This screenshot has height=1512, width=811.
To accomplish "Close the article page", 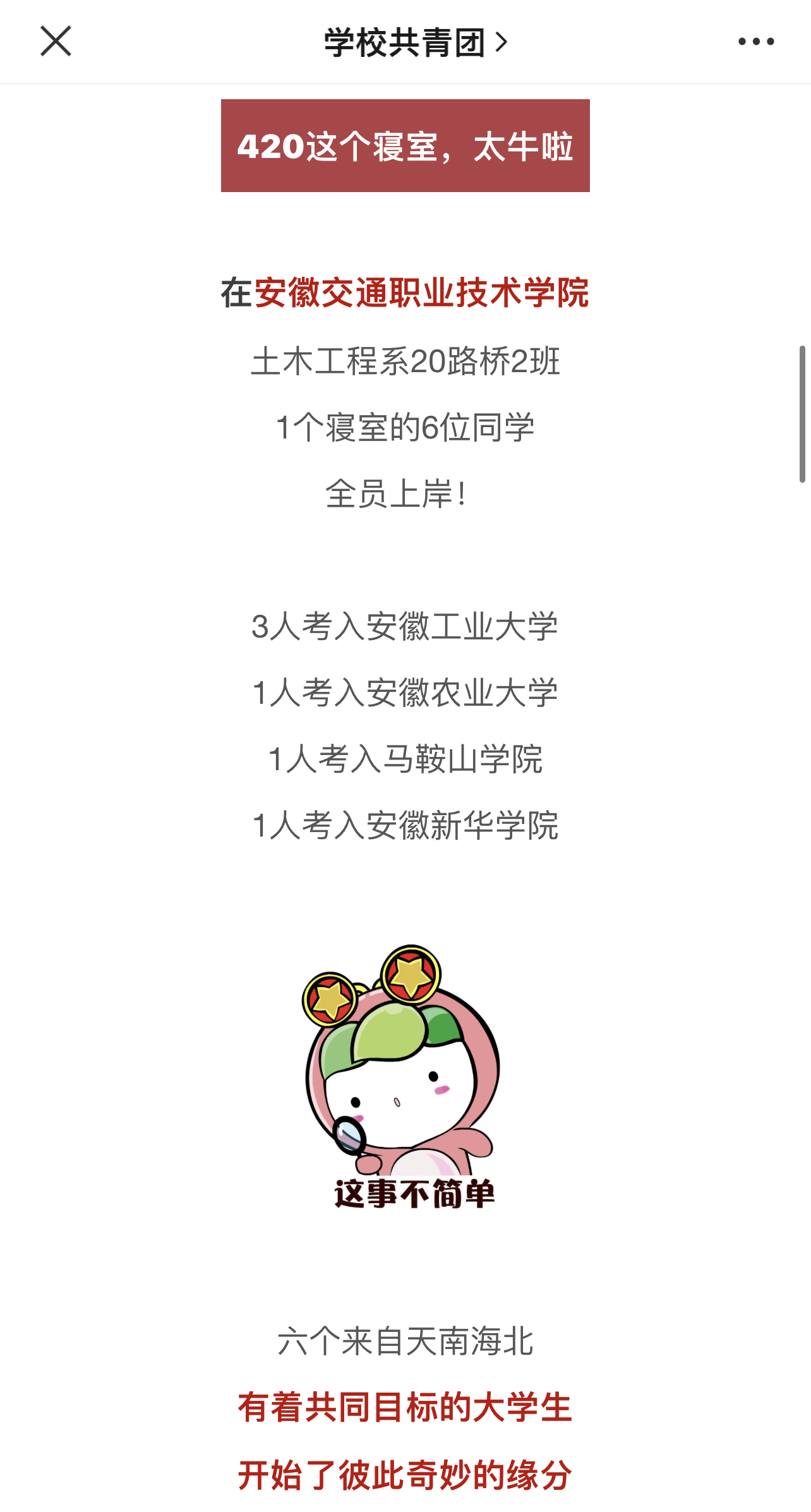I will coord(56,42).
